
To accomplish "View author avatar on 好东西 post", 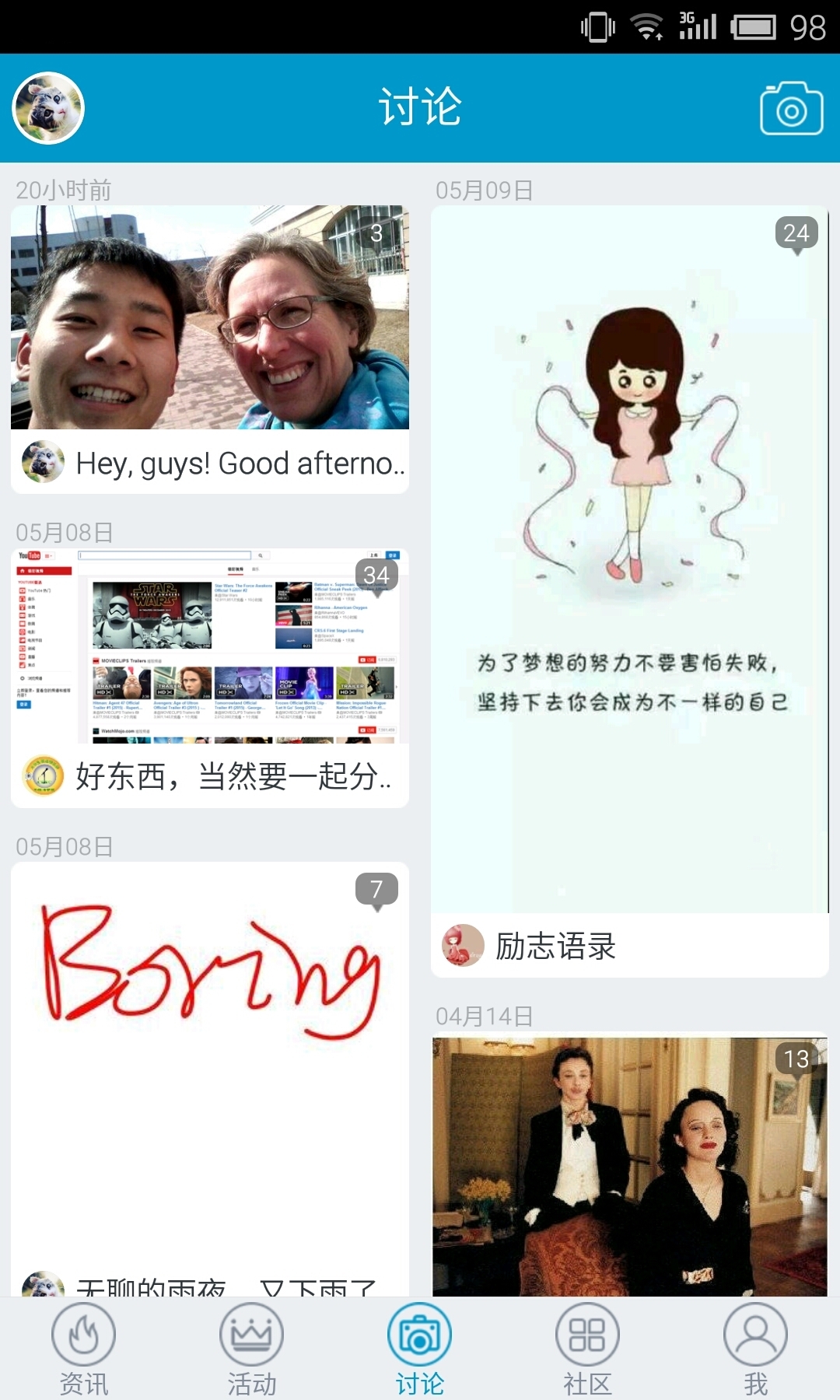I will (44, 775).
